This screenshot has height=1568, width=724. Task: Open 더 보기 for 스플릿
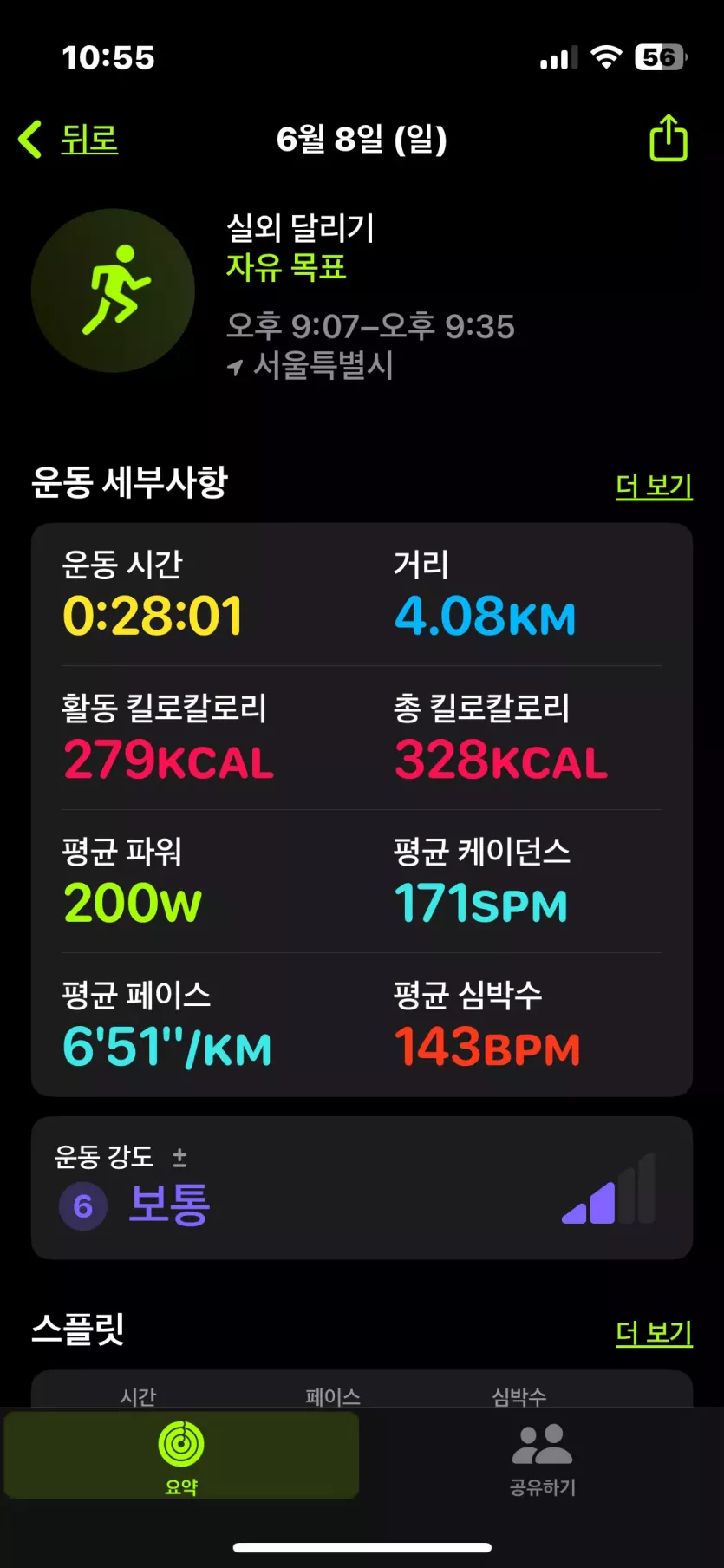(x=654, y=1332)
